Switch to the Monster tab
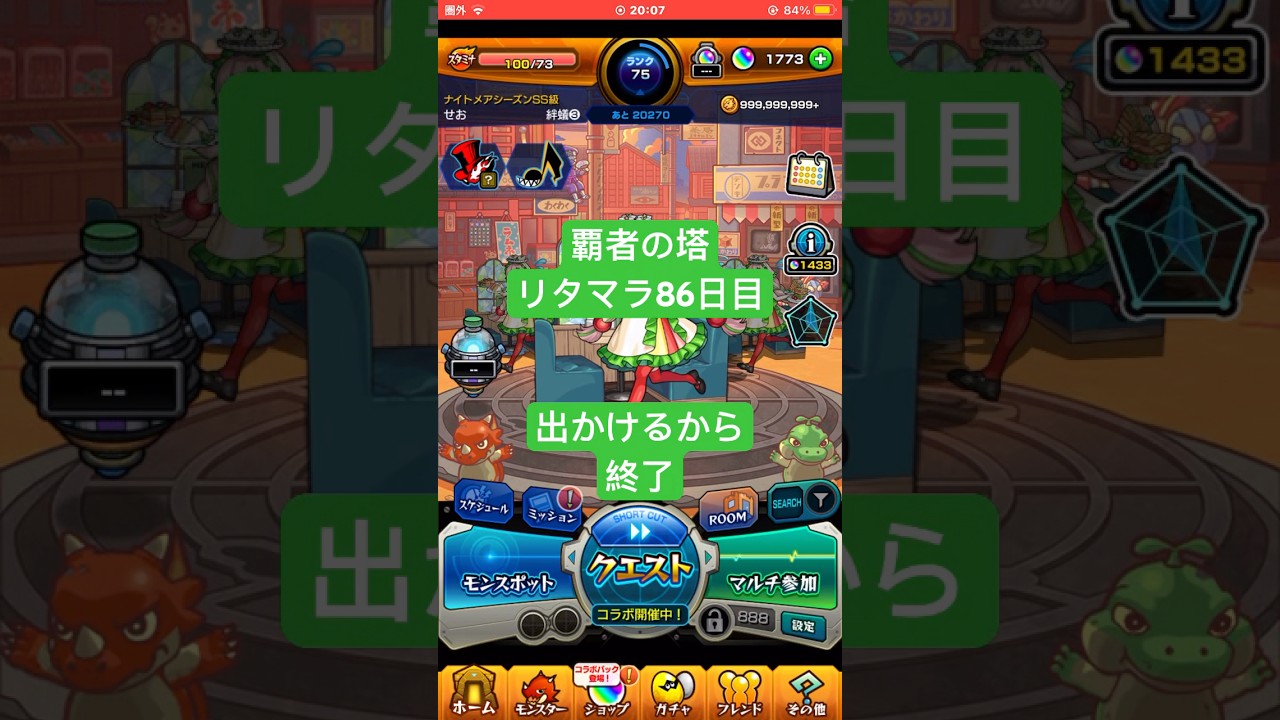The width and height of the screenshot is (1280, 720). click(540, 692)
